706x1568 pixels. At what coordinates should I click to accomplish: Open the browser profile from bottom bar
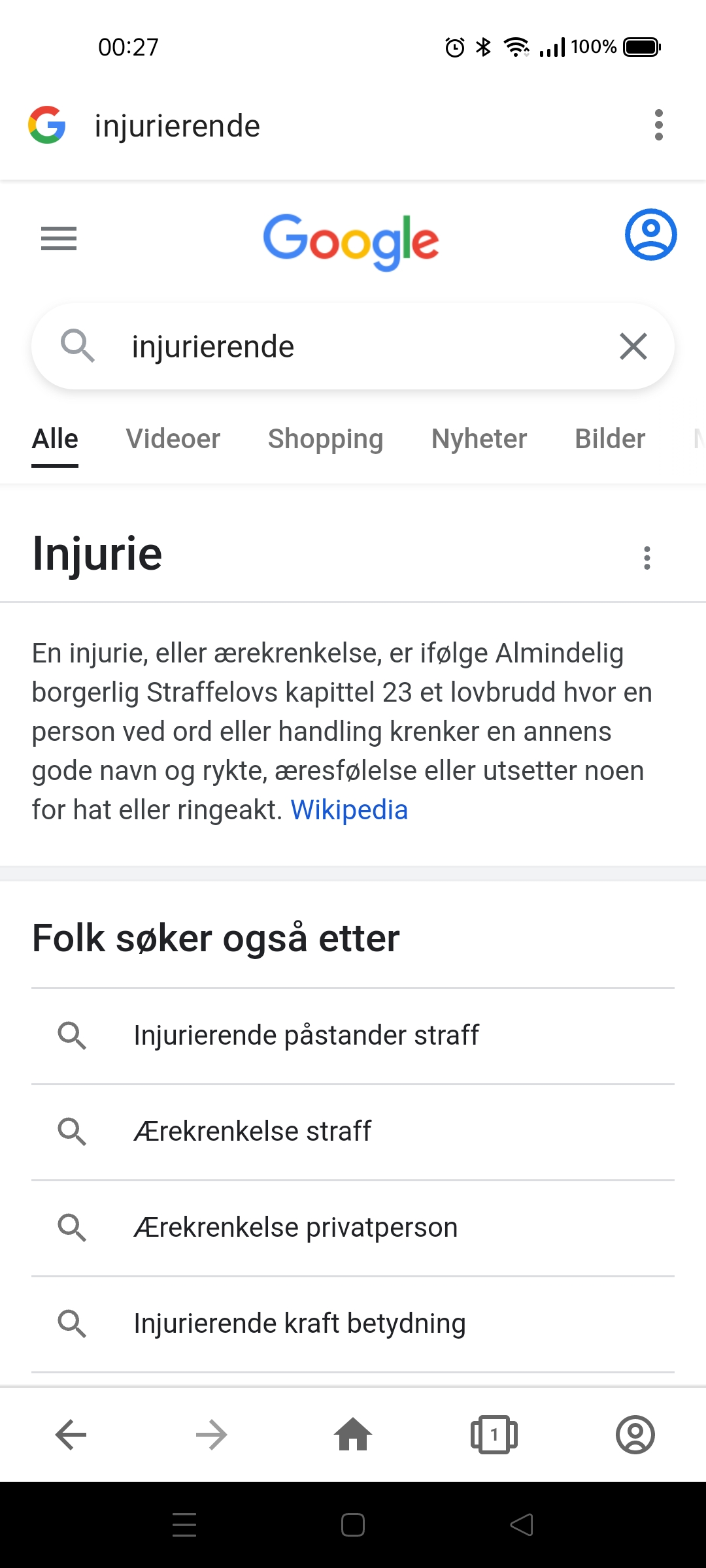[635, 1435]
